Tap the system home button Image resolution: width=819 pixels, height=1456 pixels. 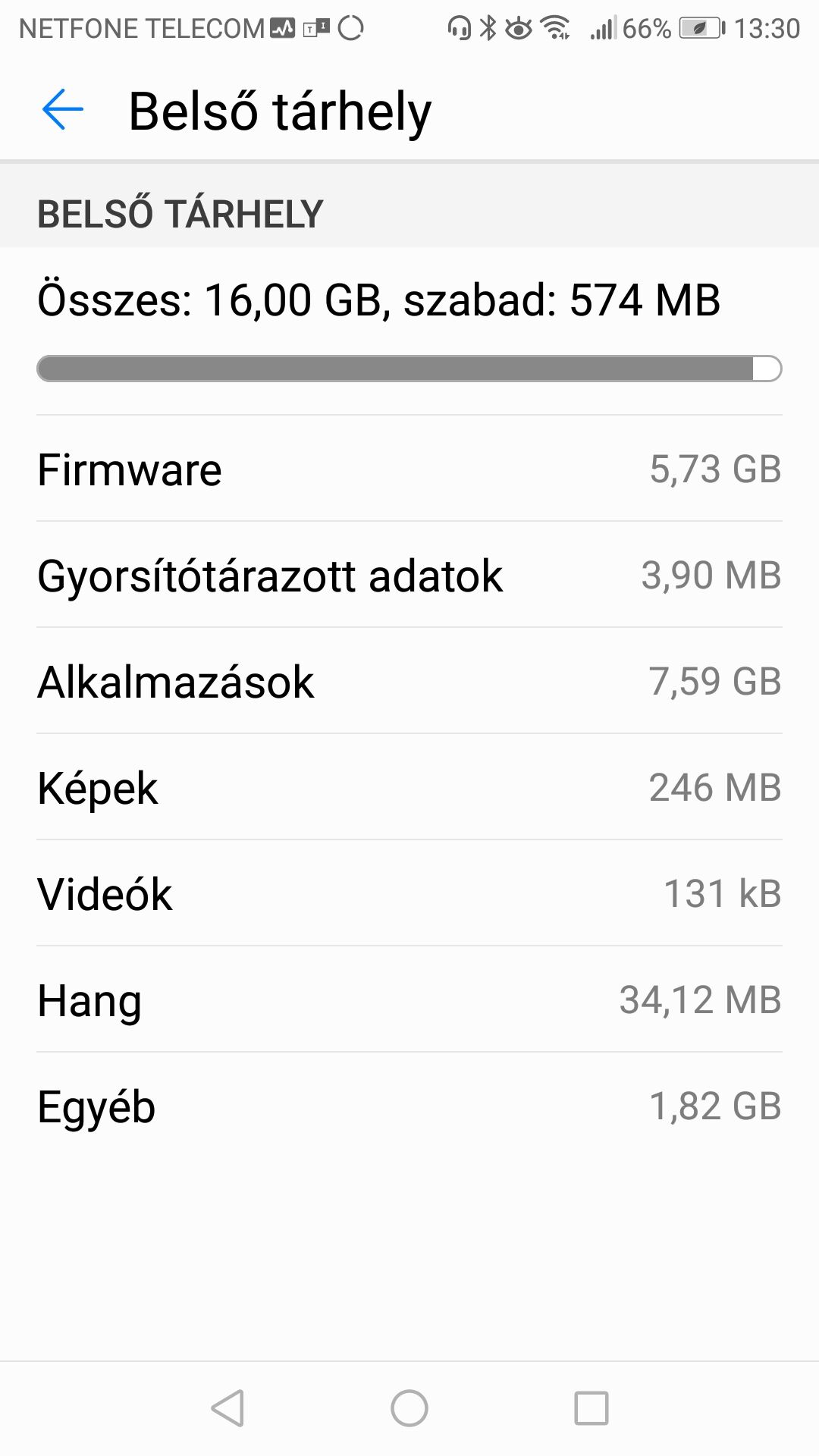pyautogui.click(x=409, y=1408)
